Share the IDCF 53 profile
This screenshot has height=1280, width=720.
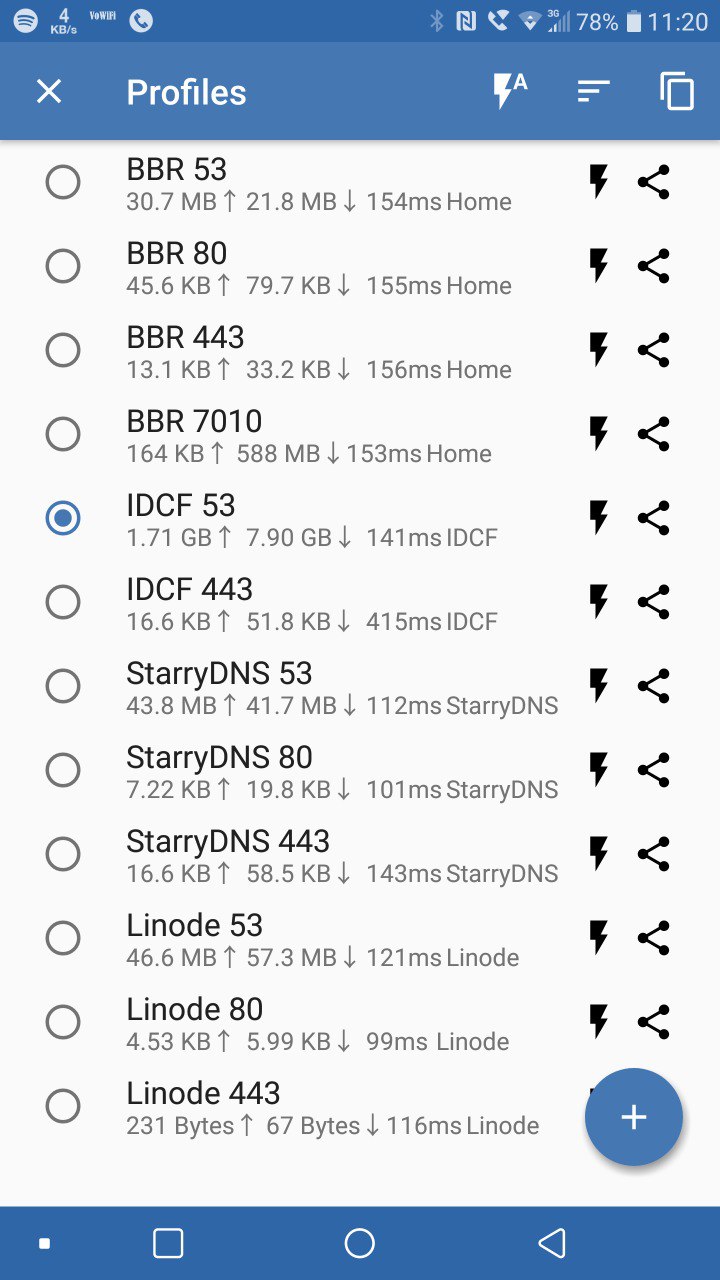point(653,518)
